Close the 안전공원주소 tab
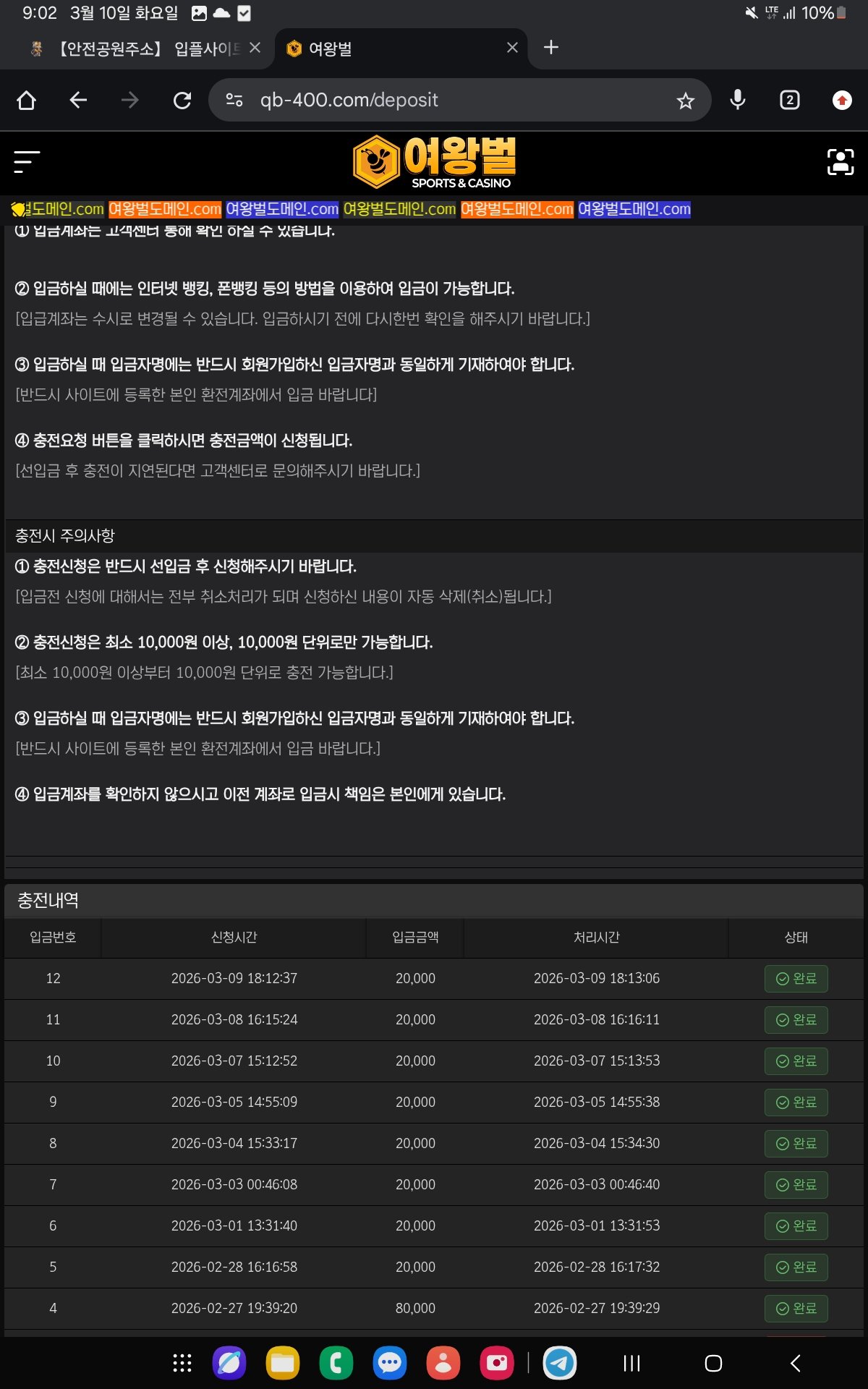This screenshot has height=1389, width=868. (255, 48)
